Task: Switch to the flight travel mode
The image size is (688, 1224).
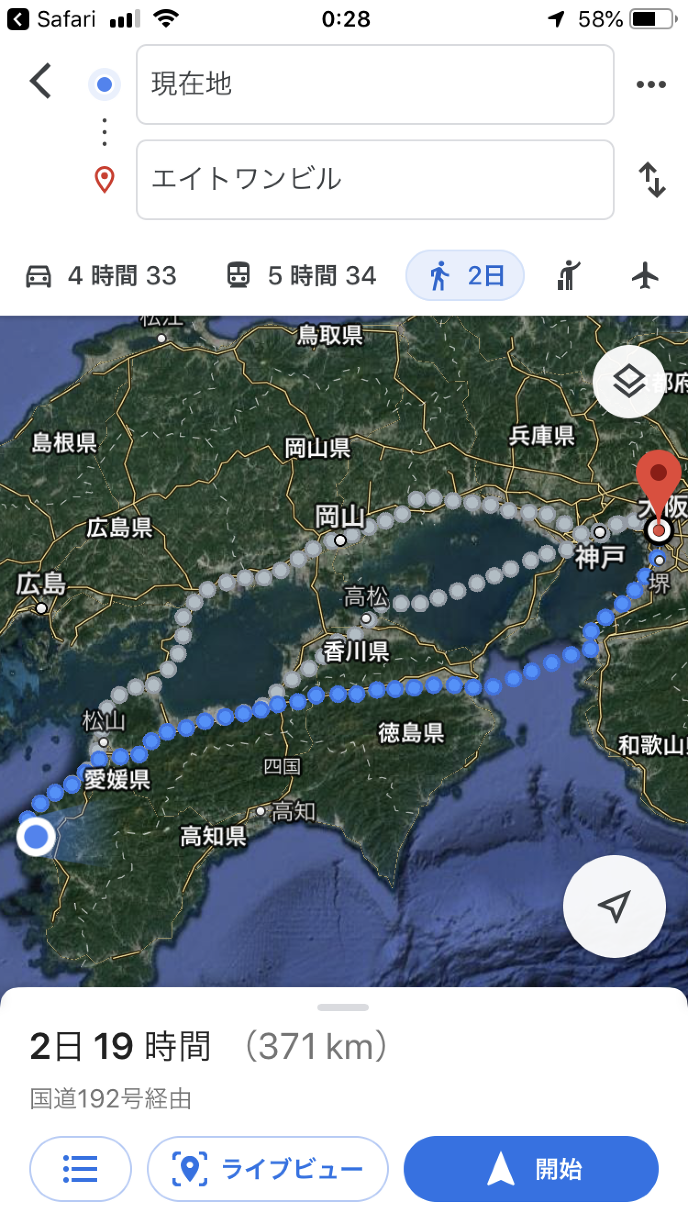Action: pyautogui.click(x=647, y=276)
